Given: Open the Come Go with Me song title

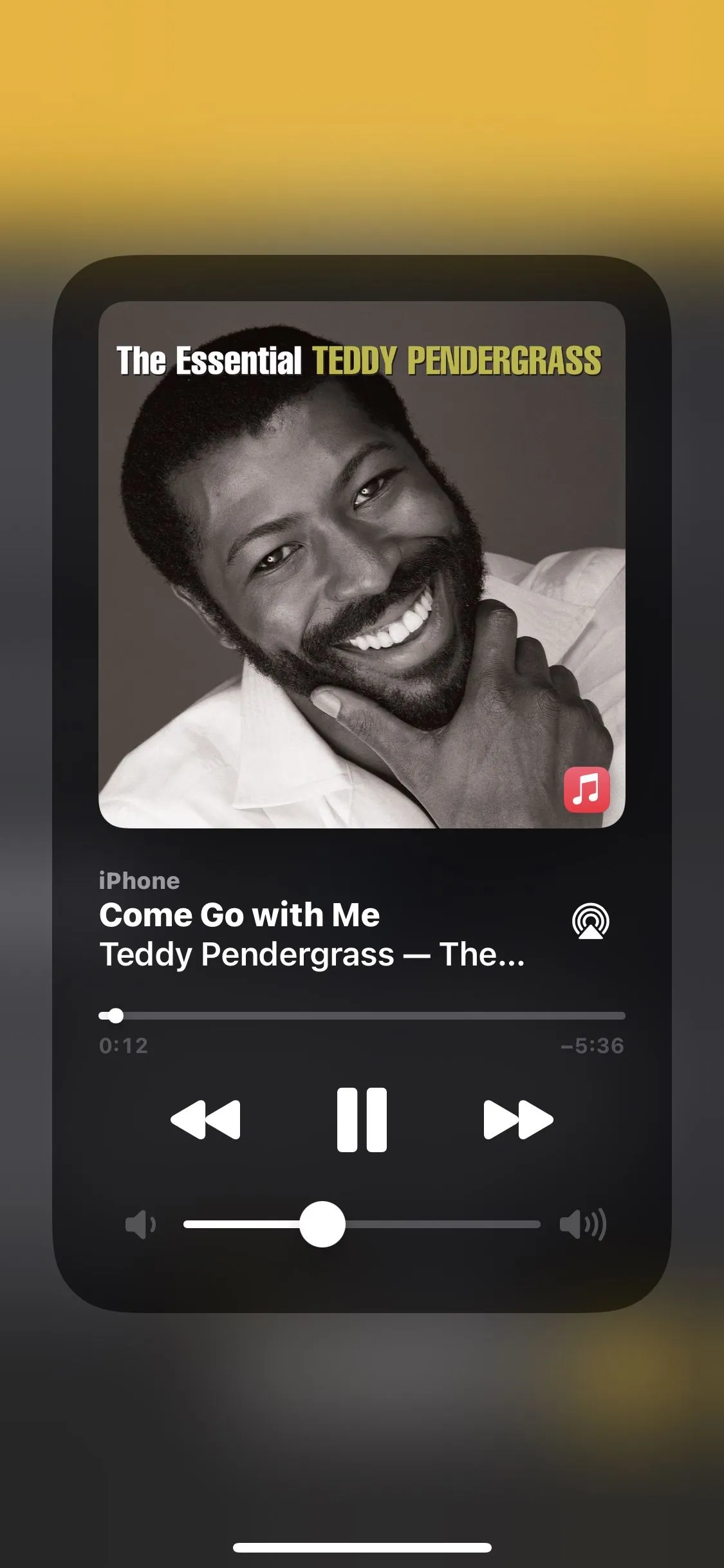Looking at the screenshot, I should [239, 915].
